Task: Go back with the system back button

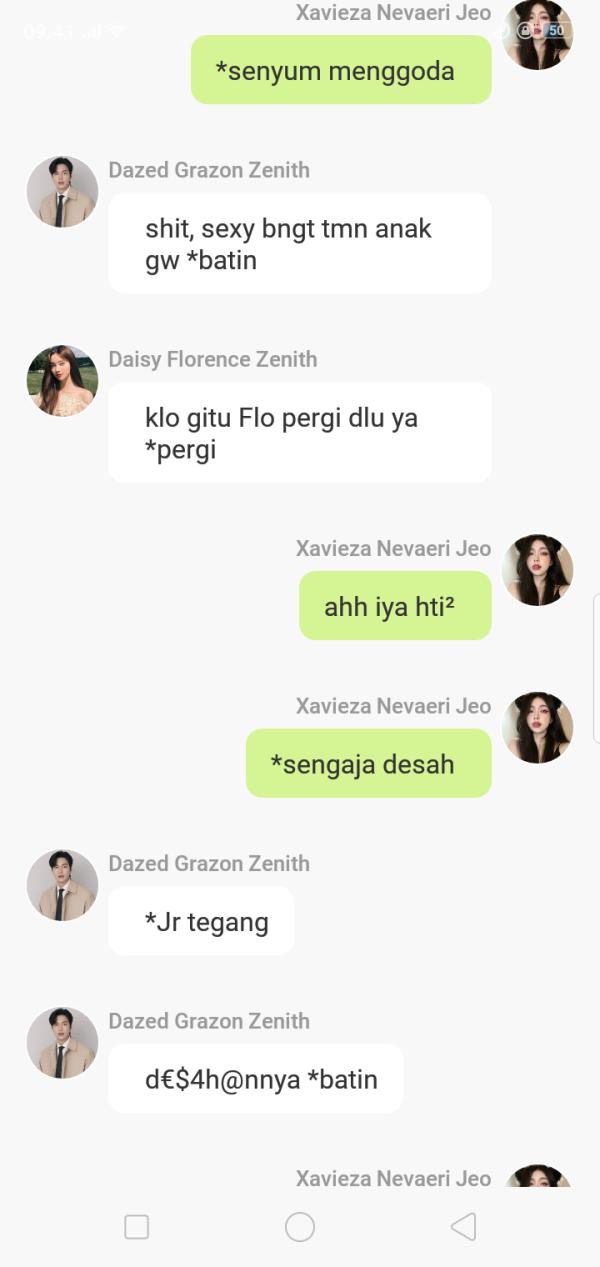Action: [x=462, y=1227]
